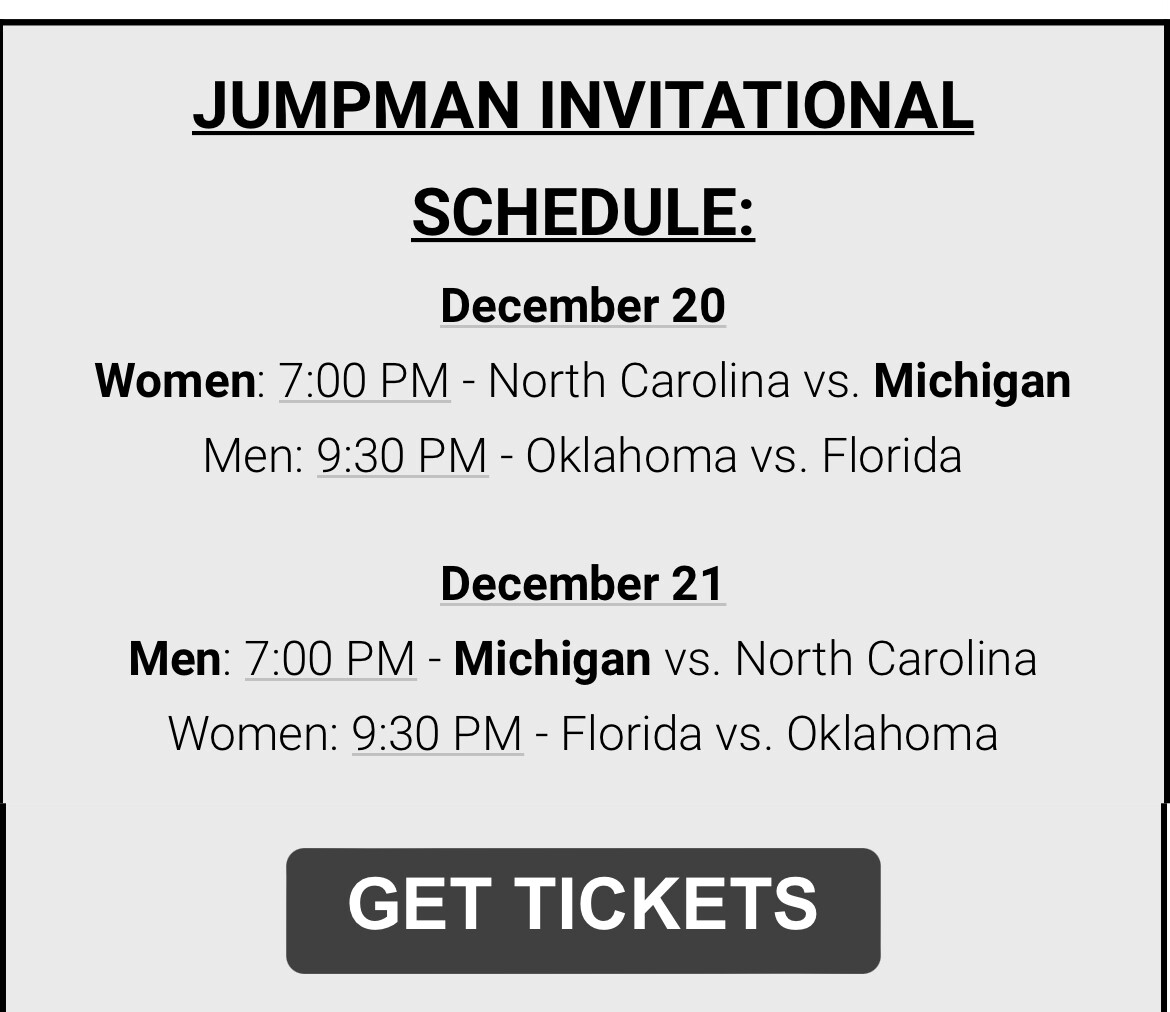Open the 7:00 PM time for Women's North Carolina vs. Michigan
This screenshot has height=1012, width=1170.
pos(364,381)
